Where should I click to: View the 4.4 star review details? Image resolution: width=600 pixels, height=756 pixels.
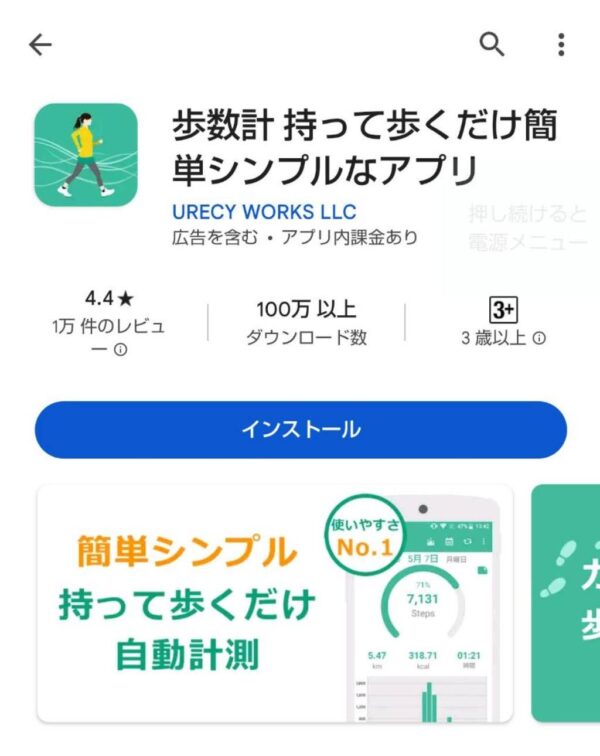point(109,323)
